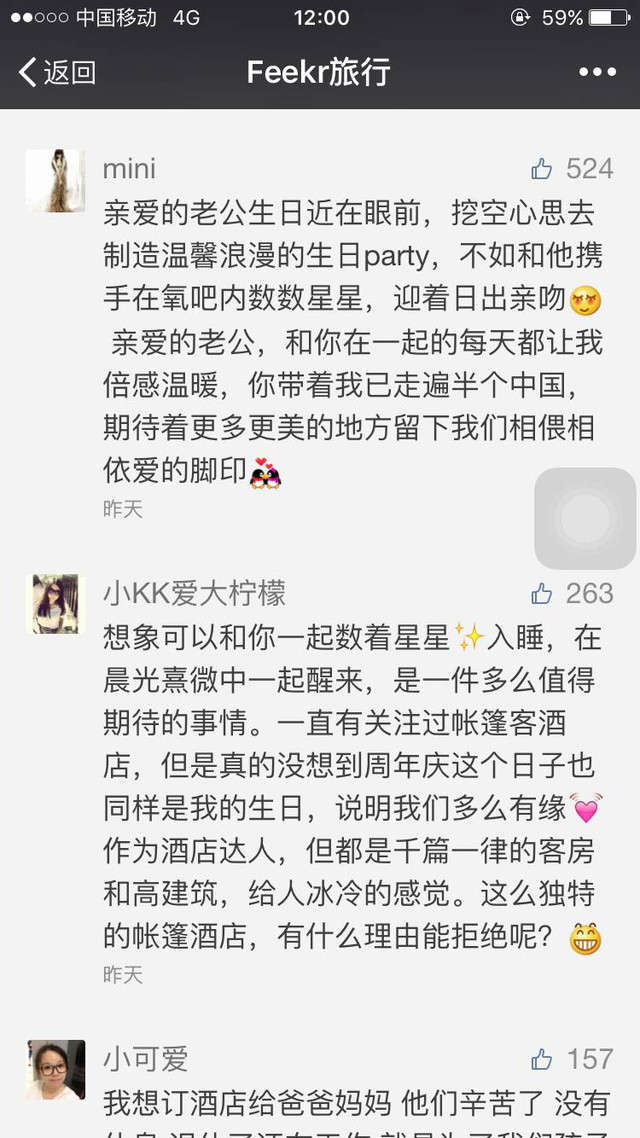Go back via the 返回 button
Viewport: 640px width, 1138px height.
point(58,72)
